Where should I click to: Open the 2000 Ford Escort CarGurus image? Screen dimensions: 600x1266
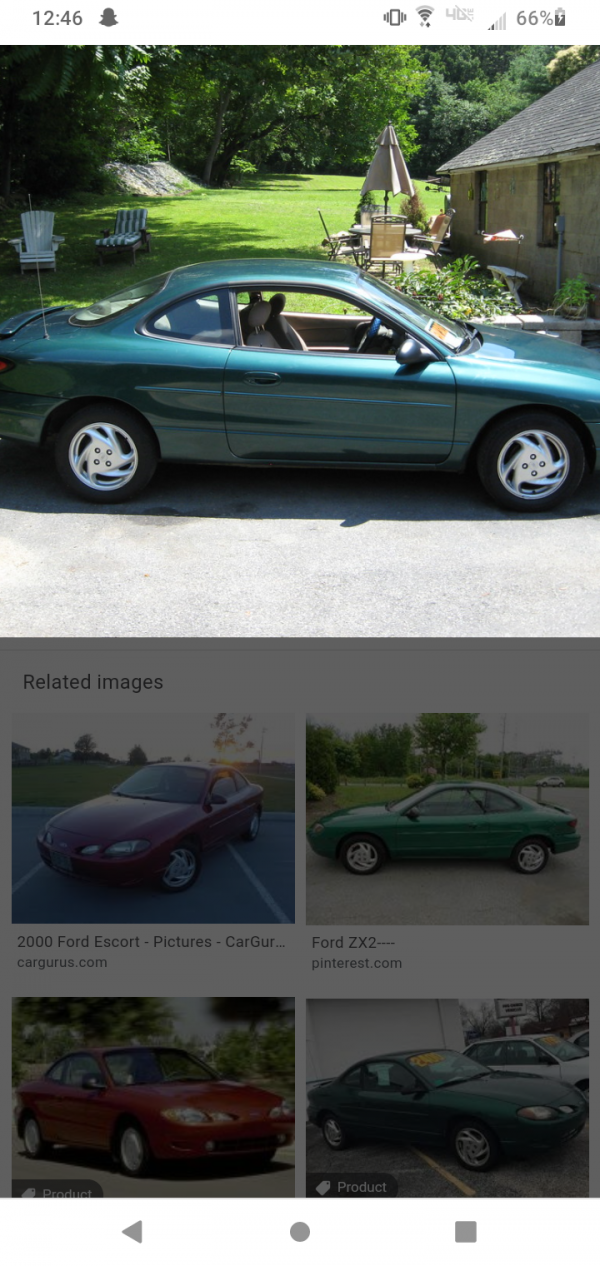pos(153,818)
